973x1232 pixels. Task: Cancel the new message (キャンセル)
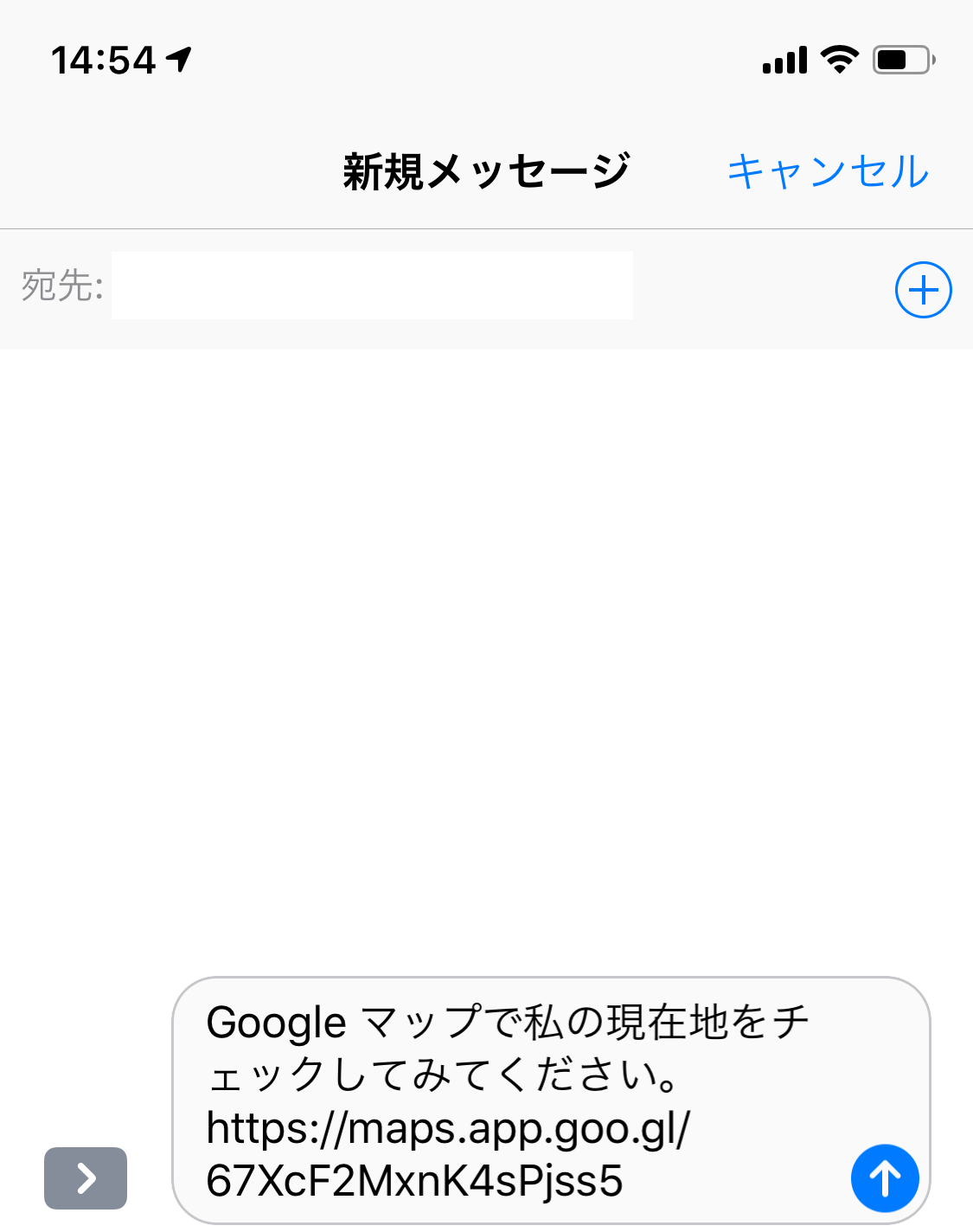pos(828,171)
